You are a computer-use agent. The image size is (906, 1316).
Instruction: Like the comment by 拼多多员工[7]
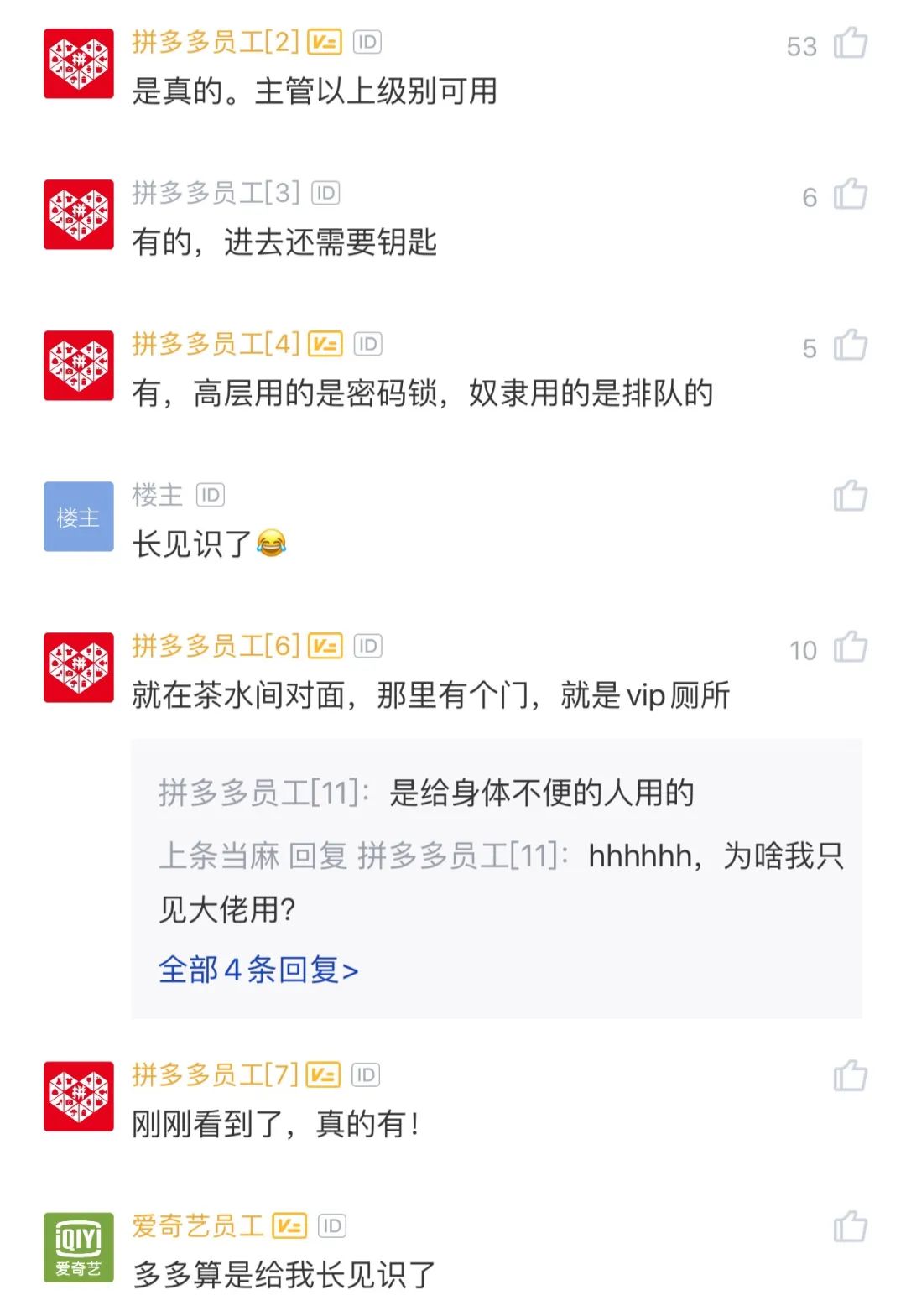tap(850, 1076)
